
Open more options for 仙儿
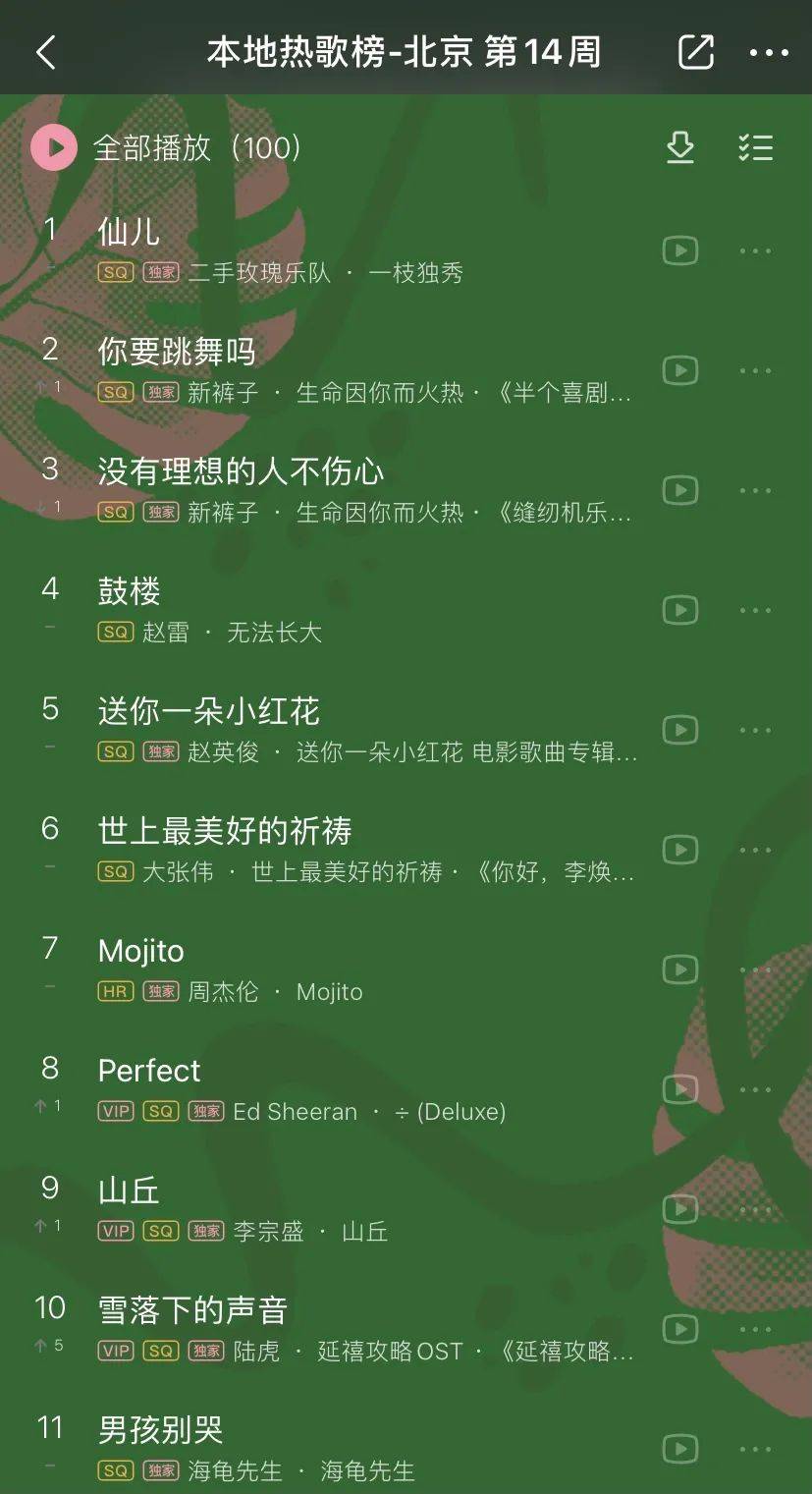tap(755, 250)
